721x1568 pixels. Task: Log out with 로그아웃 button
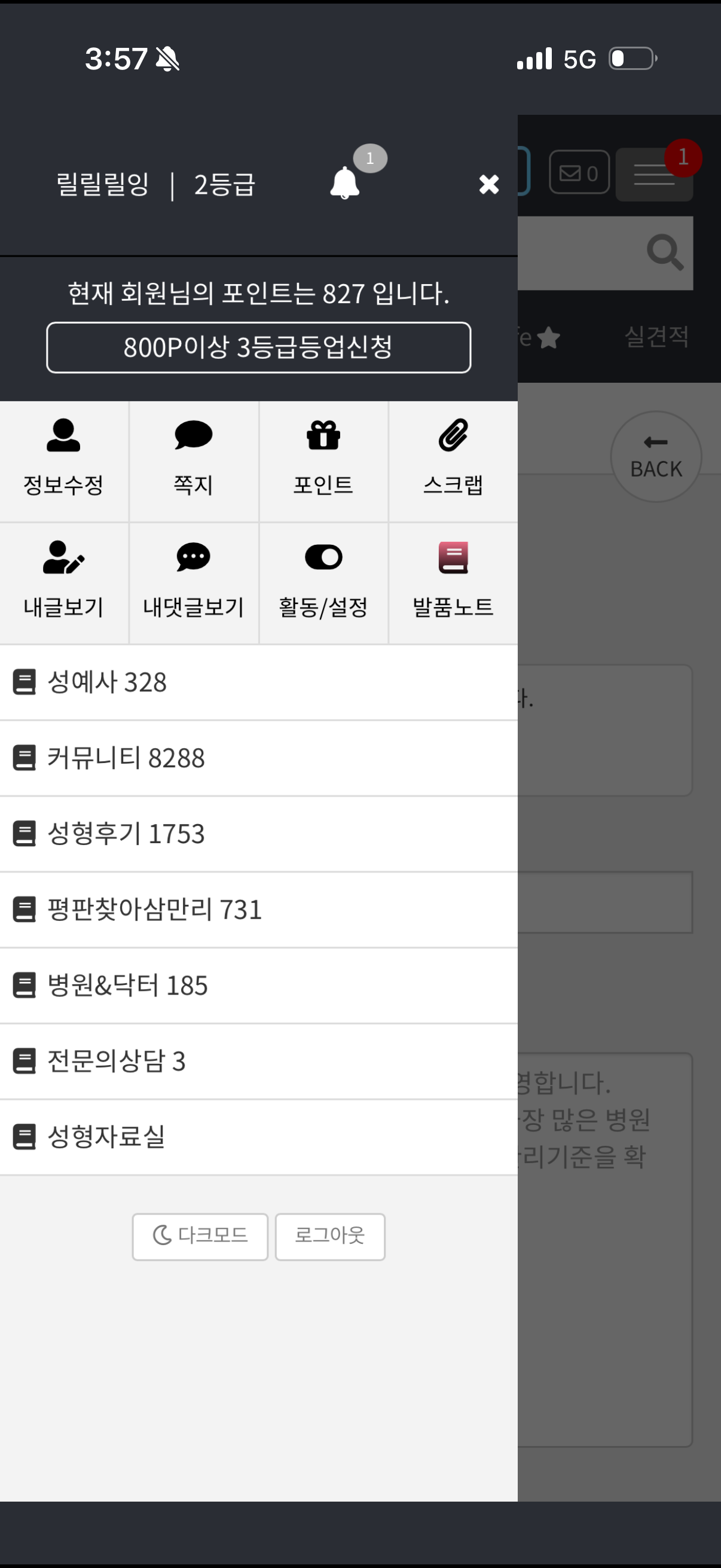(330, 1235)
